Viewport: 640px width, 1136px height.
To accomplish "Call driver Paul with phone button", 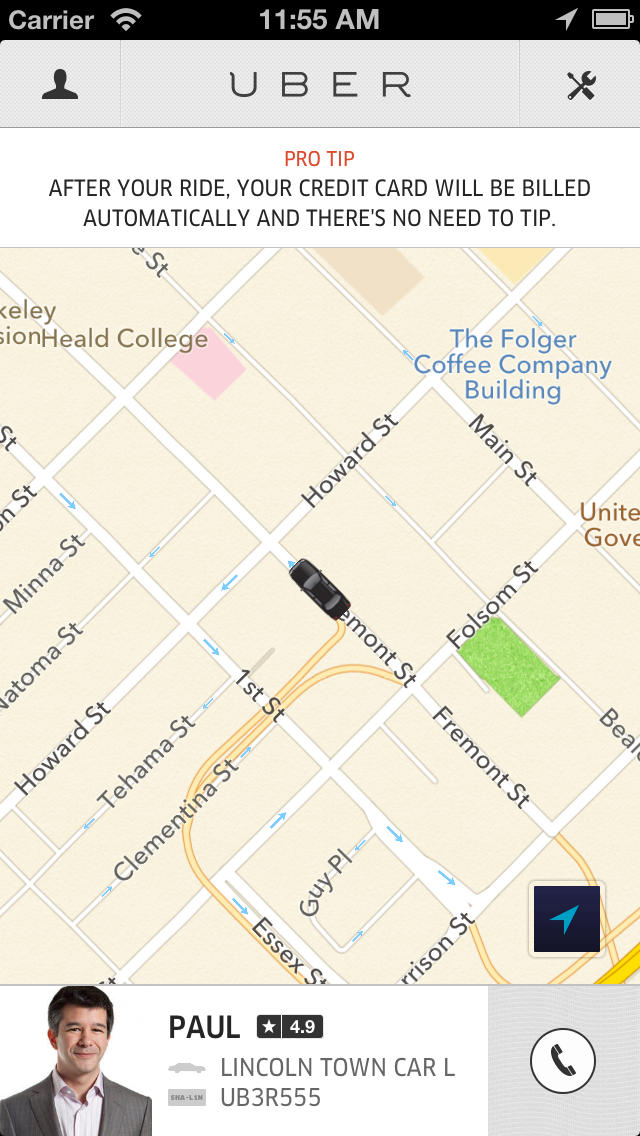I will click(563, 1060).
